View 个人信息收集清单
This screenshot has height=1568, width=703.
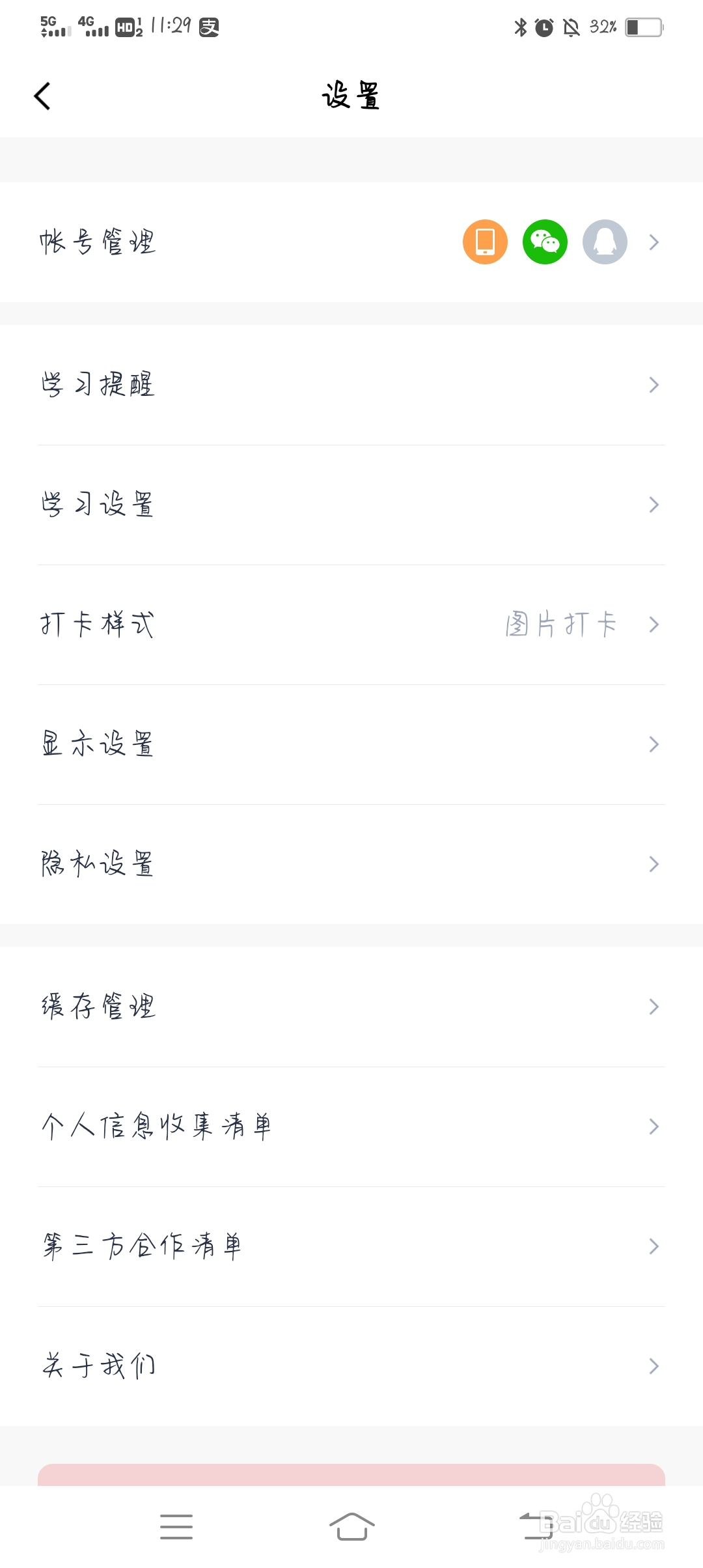[351, 1127]
